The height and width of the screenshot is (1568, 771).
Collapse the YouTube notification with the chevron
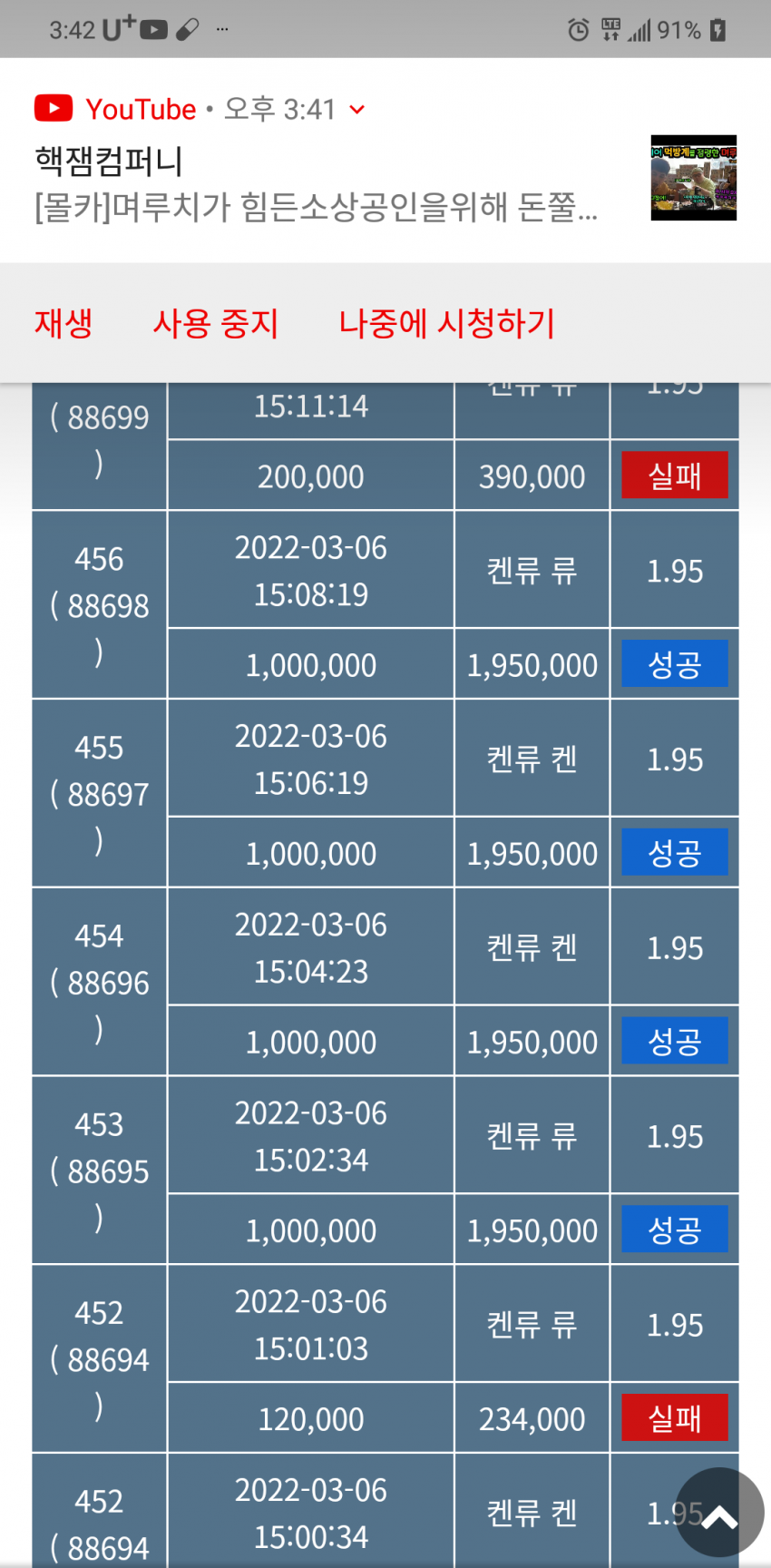click(x=357, y=110)
